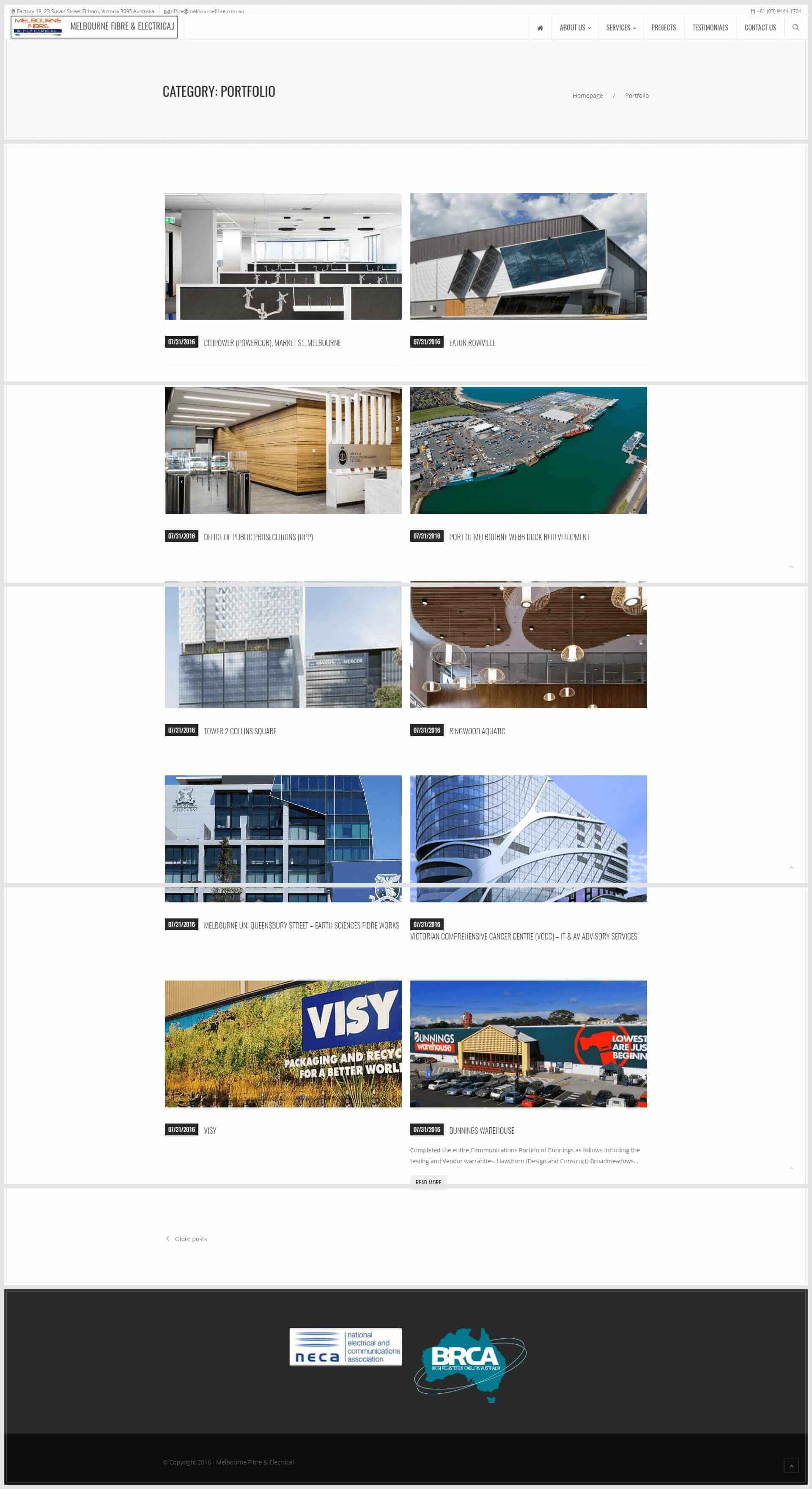The image size is (812, 1489).
Task: Open the Projects page
Action: tap(664, 28)
